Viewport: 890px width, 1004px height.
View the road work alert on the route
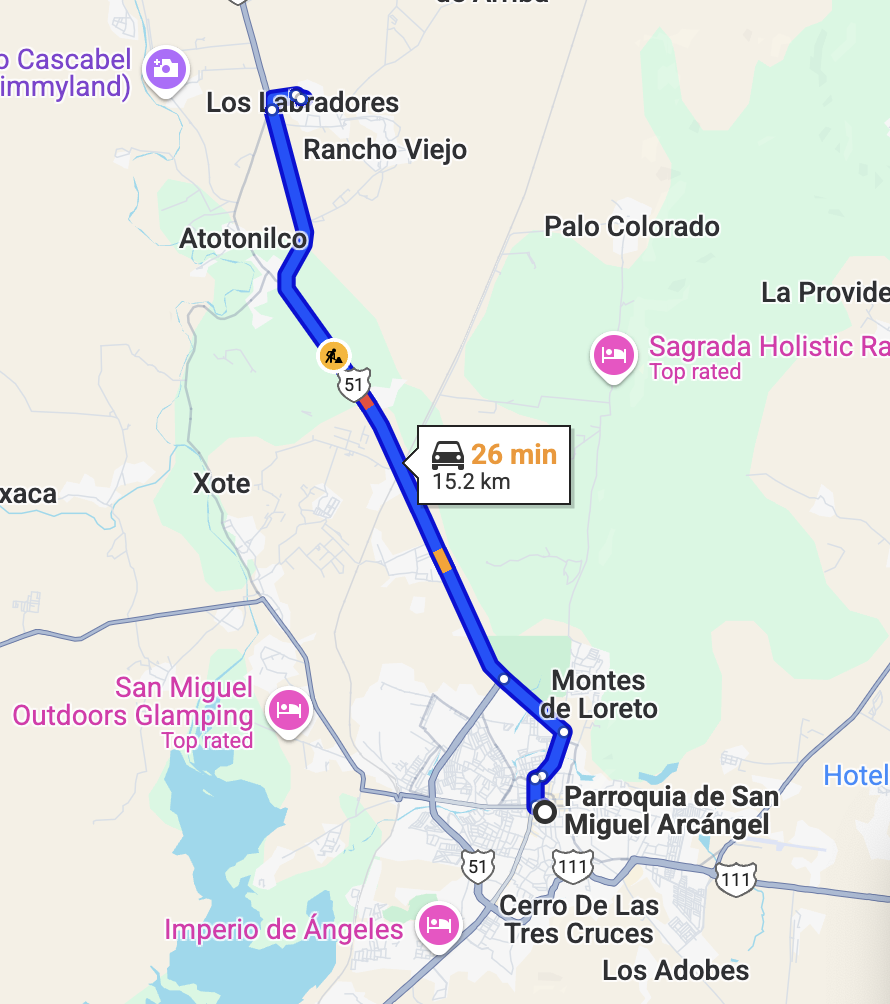click(x=334, y=354)
